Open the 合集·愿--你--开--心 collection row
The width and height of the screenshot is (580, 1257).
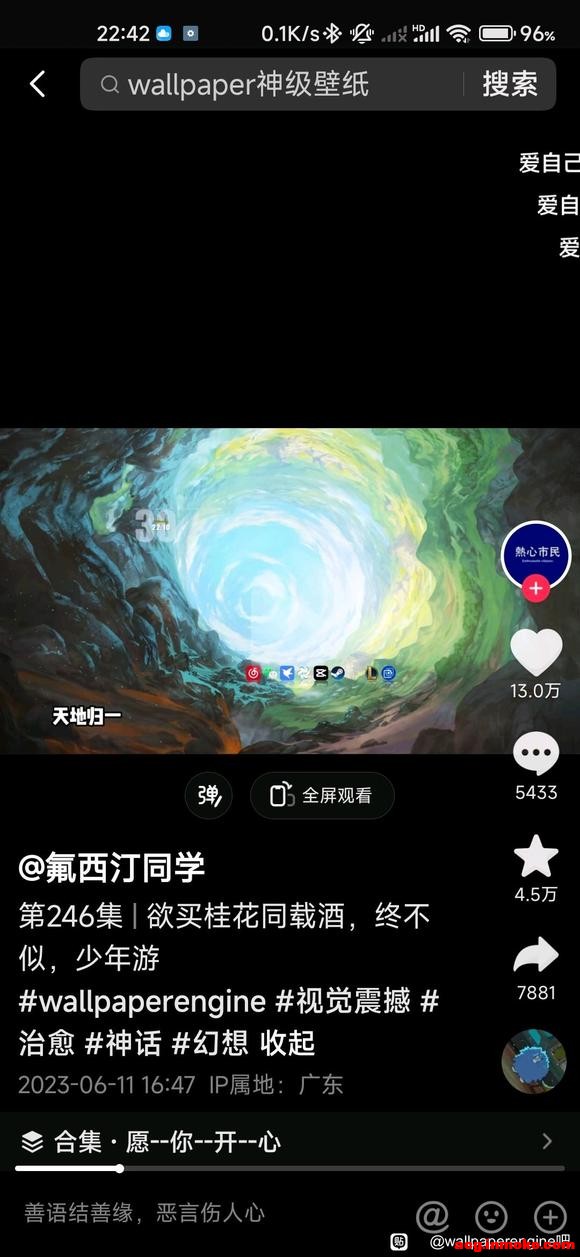(x=290, y=1141)
